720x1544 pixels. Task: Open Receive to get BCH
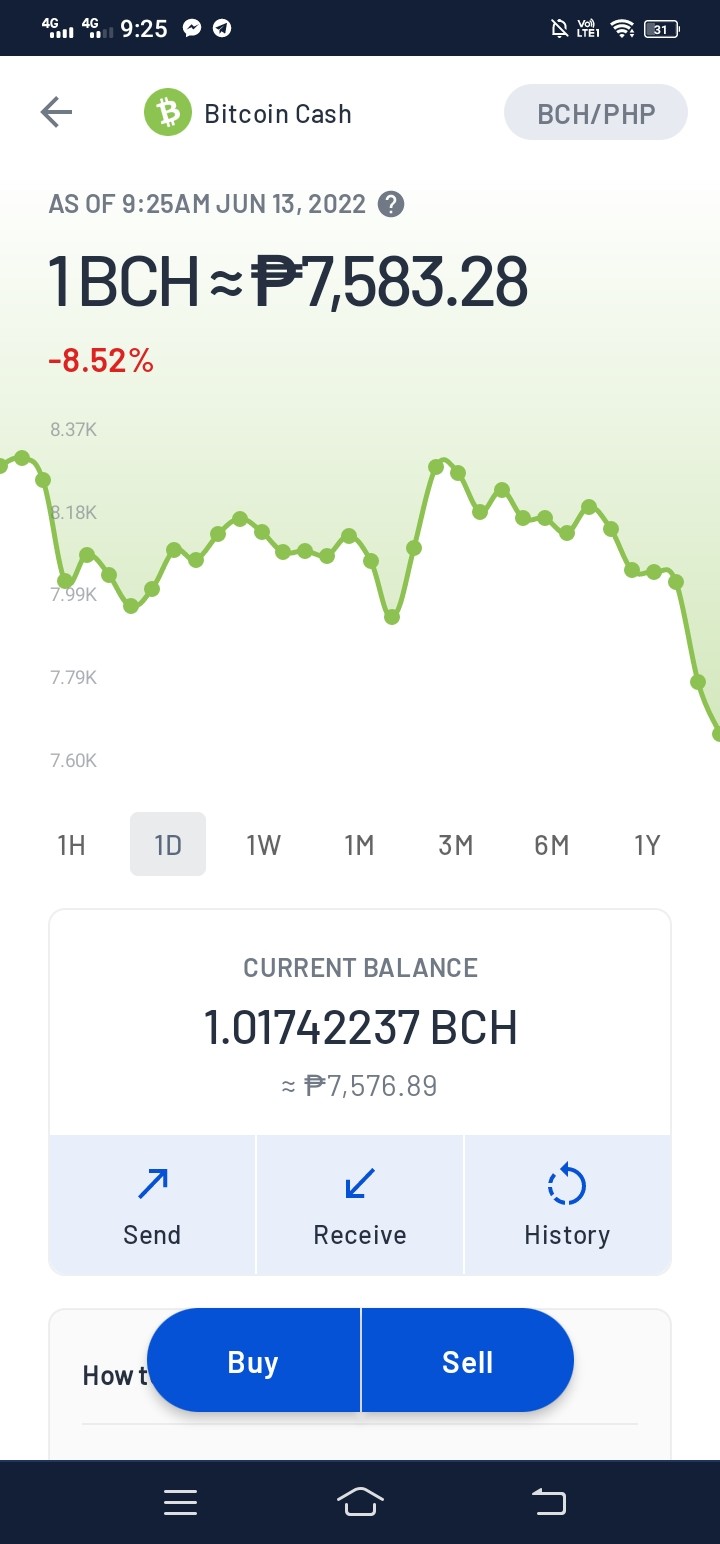click(360, 1205)
